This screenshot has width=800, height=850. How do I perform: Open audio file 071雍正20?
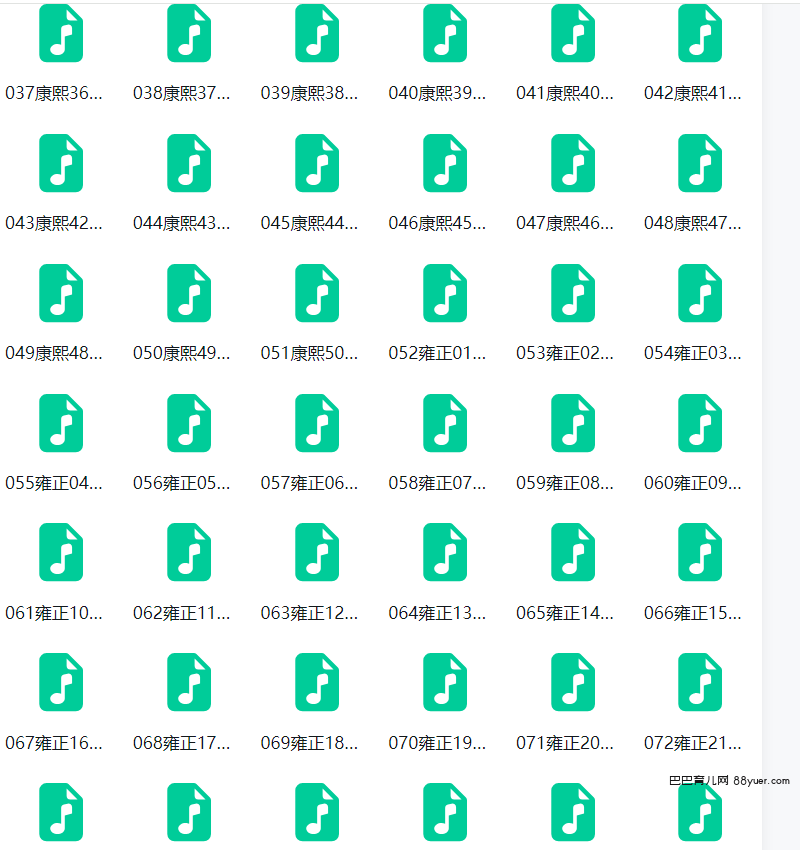click(x=573, y=683)
